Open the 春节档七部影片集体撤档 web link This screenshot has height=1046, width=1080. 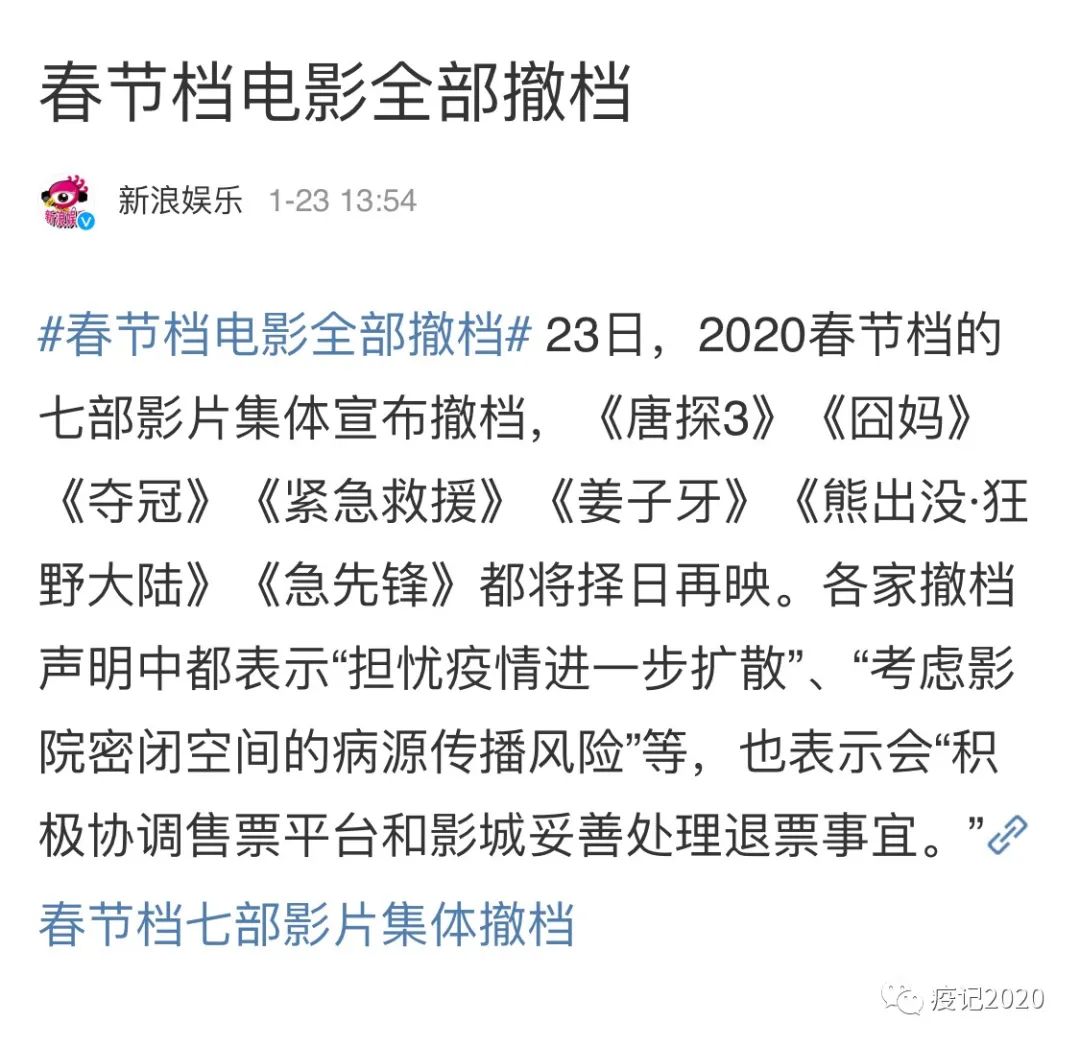click(306, 922)
